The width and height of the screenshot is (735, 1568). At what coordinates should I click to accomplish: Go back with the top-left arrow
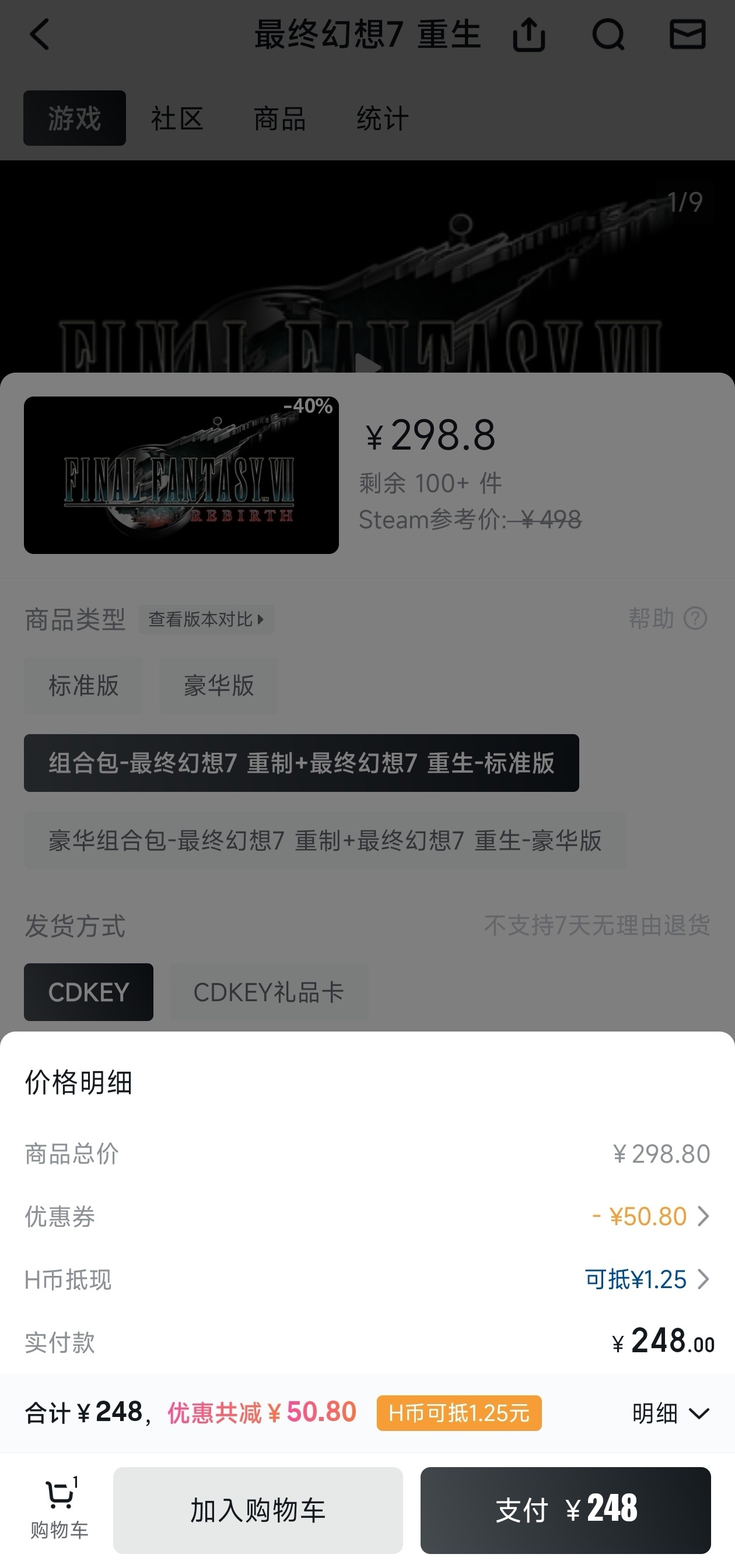pos(39,34)
